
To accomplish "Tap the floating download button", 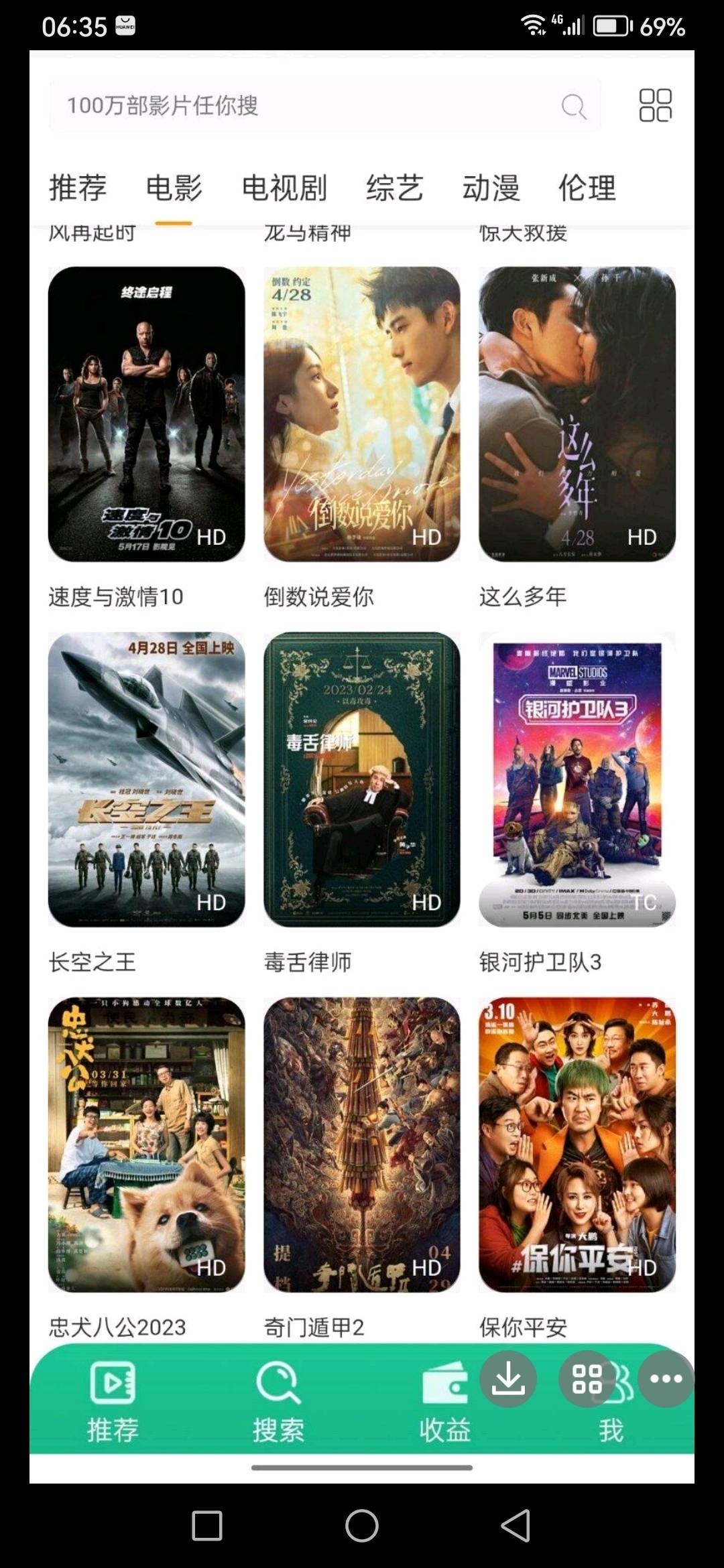I will click(507, 1378).
